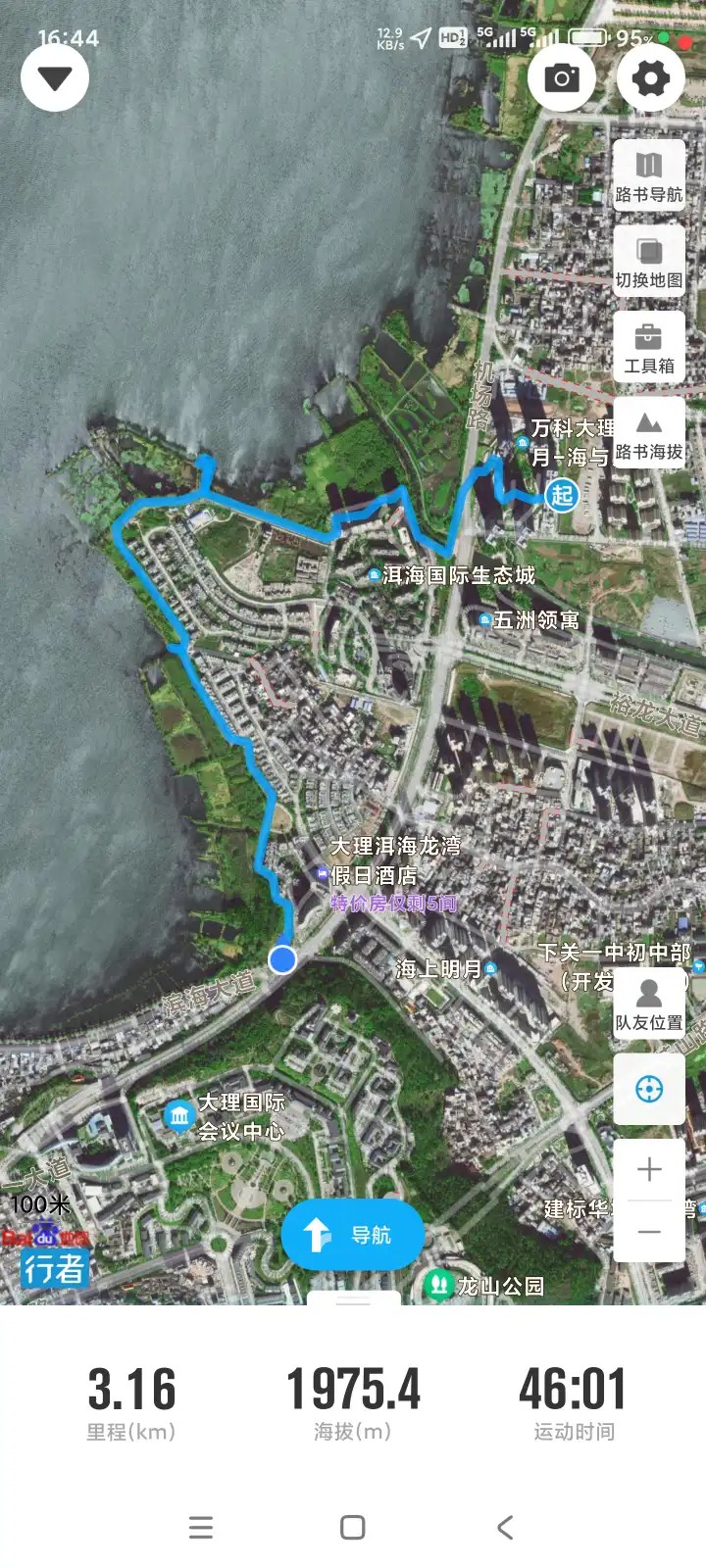Open the settings gear
Screen dimensions: 706x1568
650,78
